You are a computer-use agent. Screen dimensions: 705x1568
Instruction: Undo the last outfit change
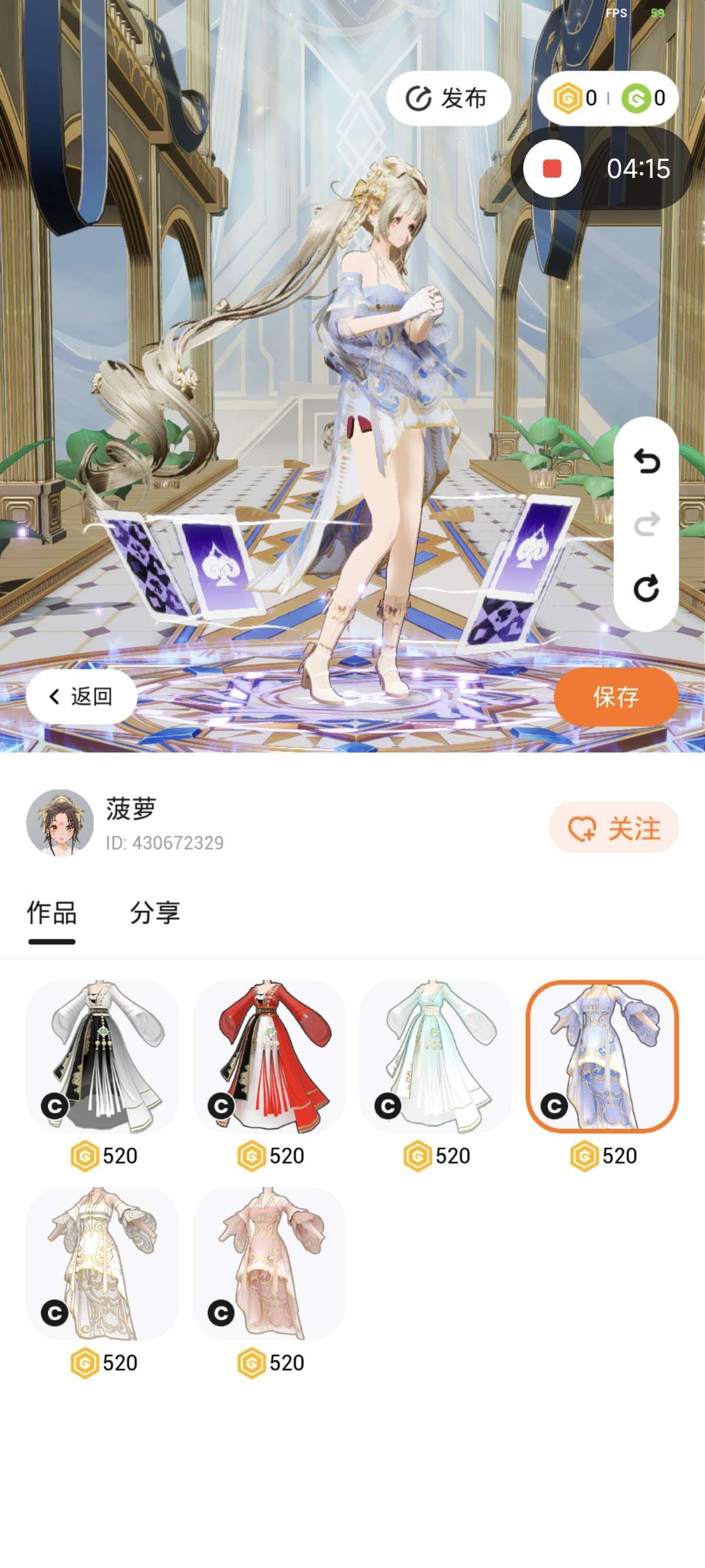pyautogui.click(x=646, y=461)
